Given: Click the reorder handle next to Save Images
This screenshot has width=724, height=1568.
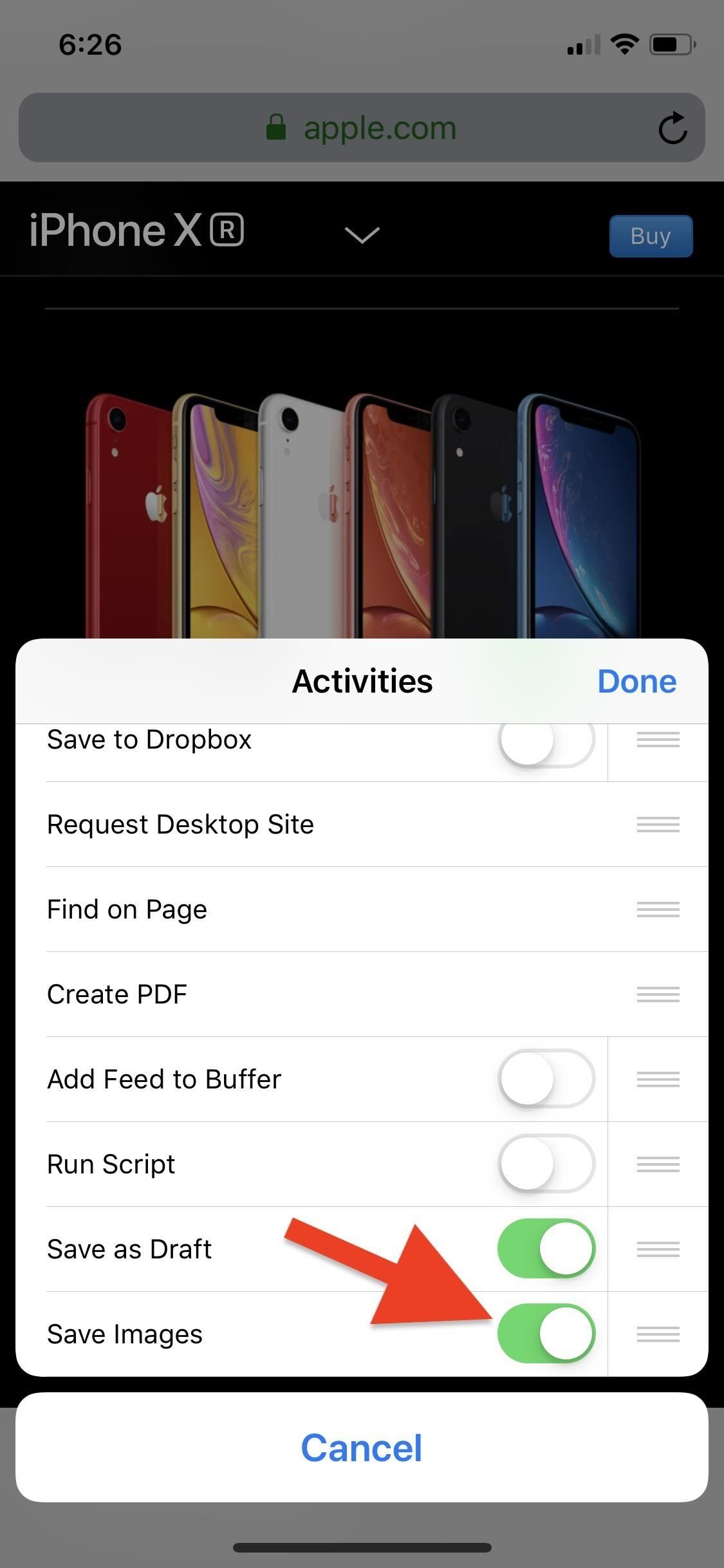Looking at the screenshot, I should pos(658,1334).
